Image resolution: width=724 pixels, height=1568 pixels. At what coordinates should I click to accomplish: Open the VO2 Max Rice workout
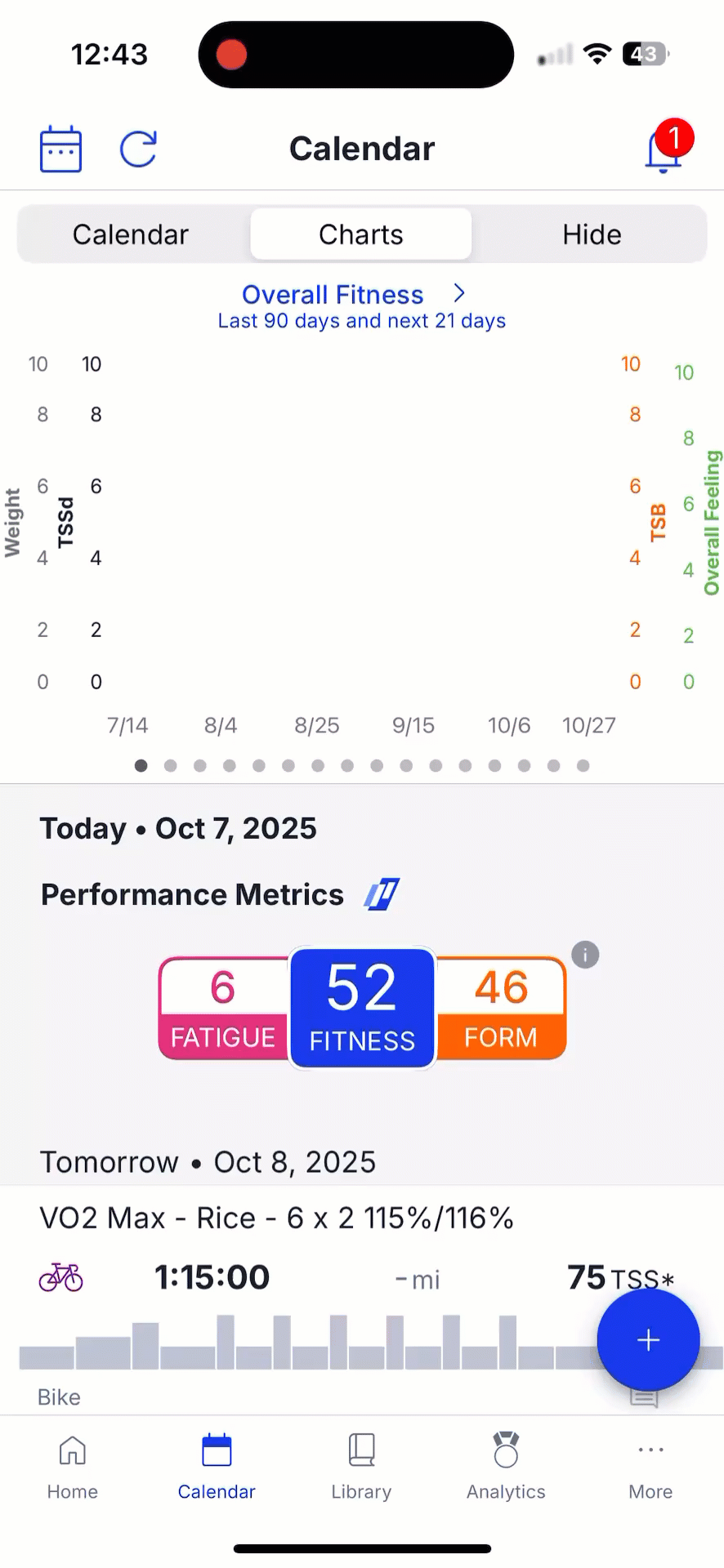(276, 1218)
